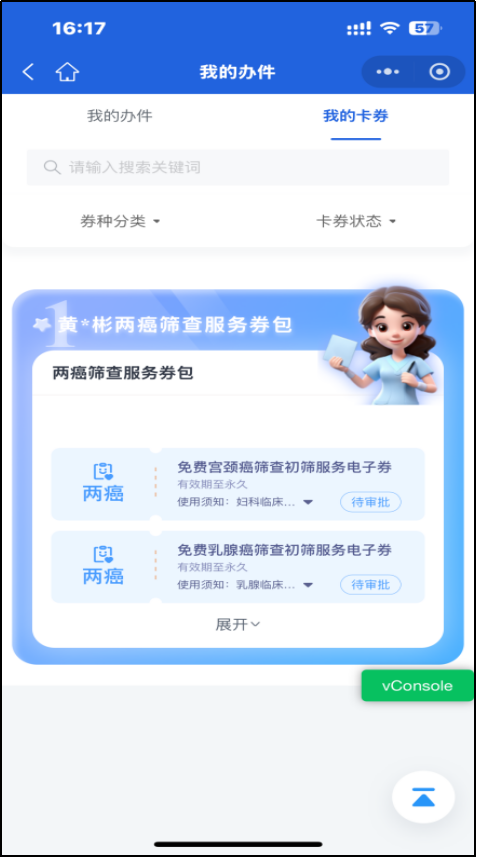Screen dimensions: 477x858
Task: Expand usage notes for 宫颈癌 voucher
Action: (x=308, y=502)
